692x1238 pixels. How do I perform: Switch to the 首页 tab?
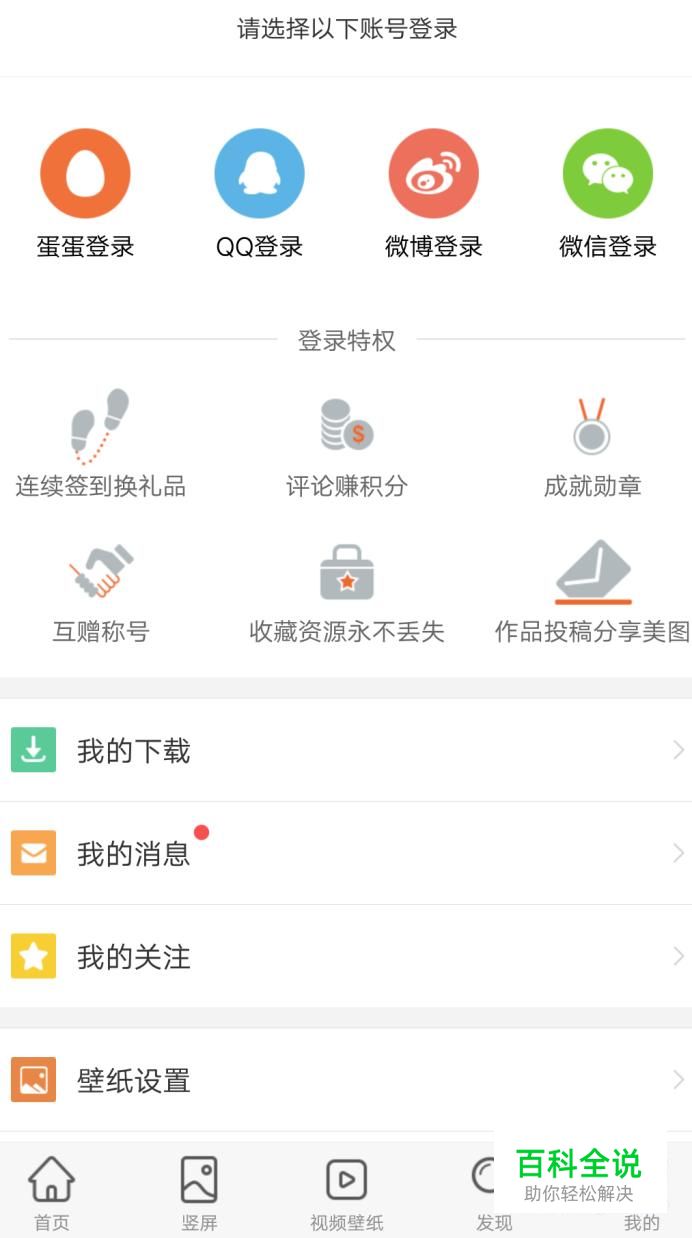52,1192
